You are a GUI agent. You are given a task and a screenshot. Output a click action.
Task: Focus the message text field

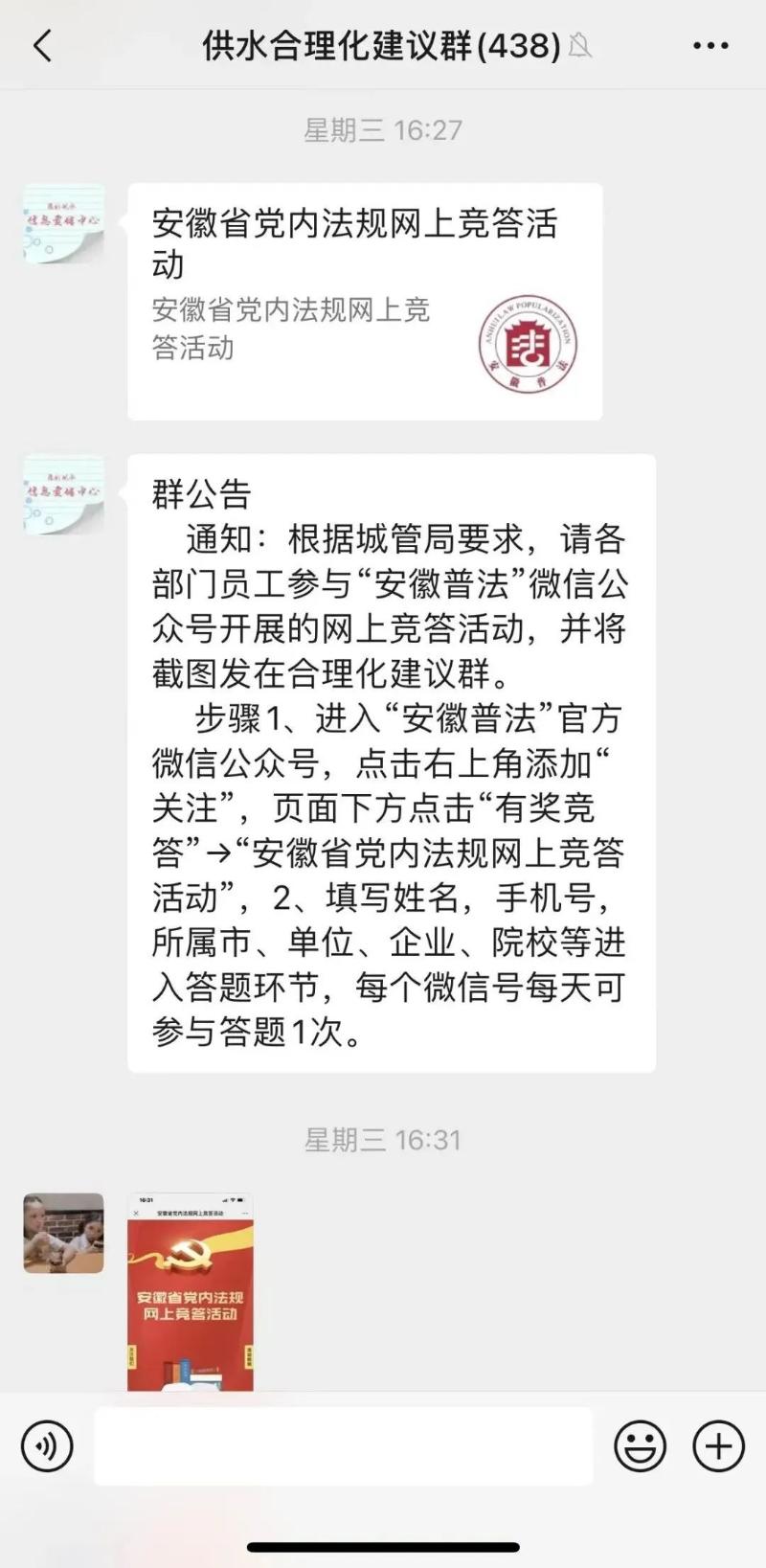pyautogui.click(x=343, y=1445)
